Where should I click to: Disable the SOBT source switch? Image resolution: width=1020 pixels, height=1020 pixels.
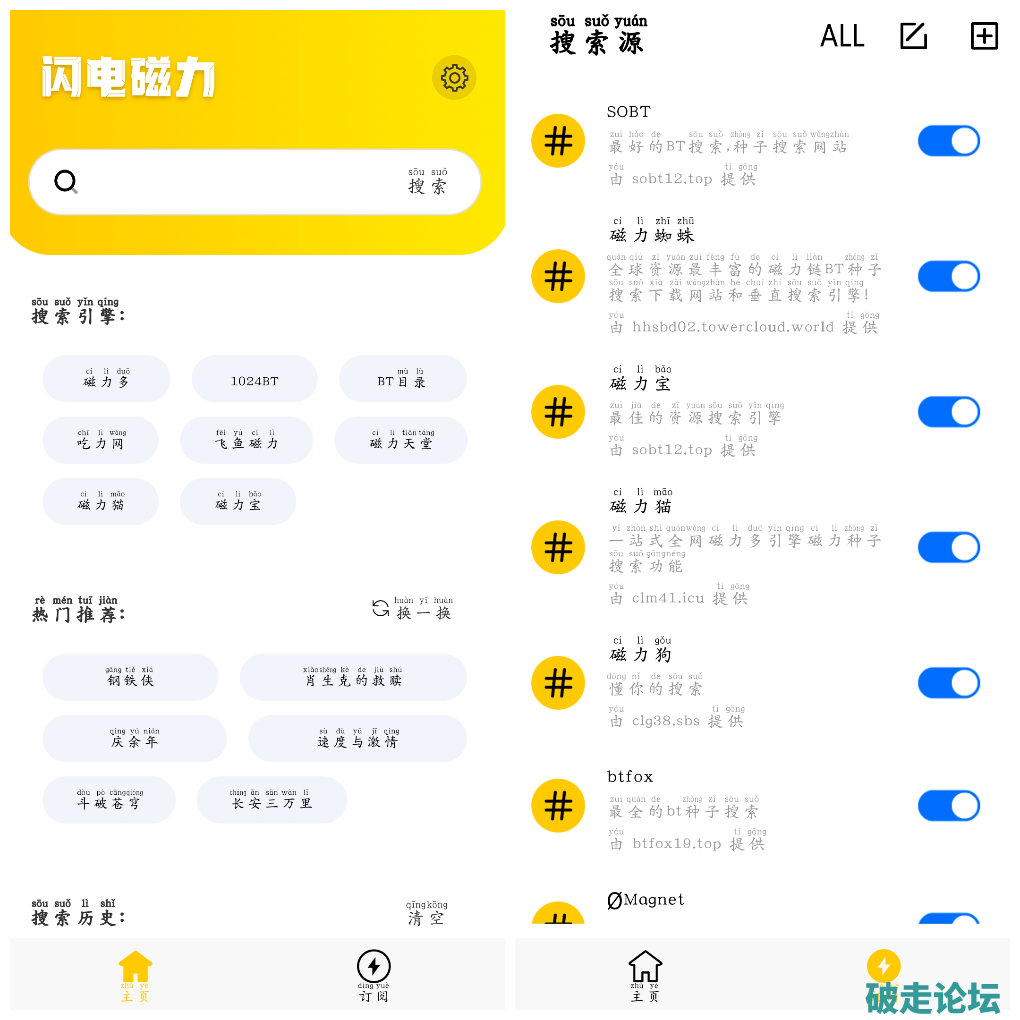pos(948,141)
